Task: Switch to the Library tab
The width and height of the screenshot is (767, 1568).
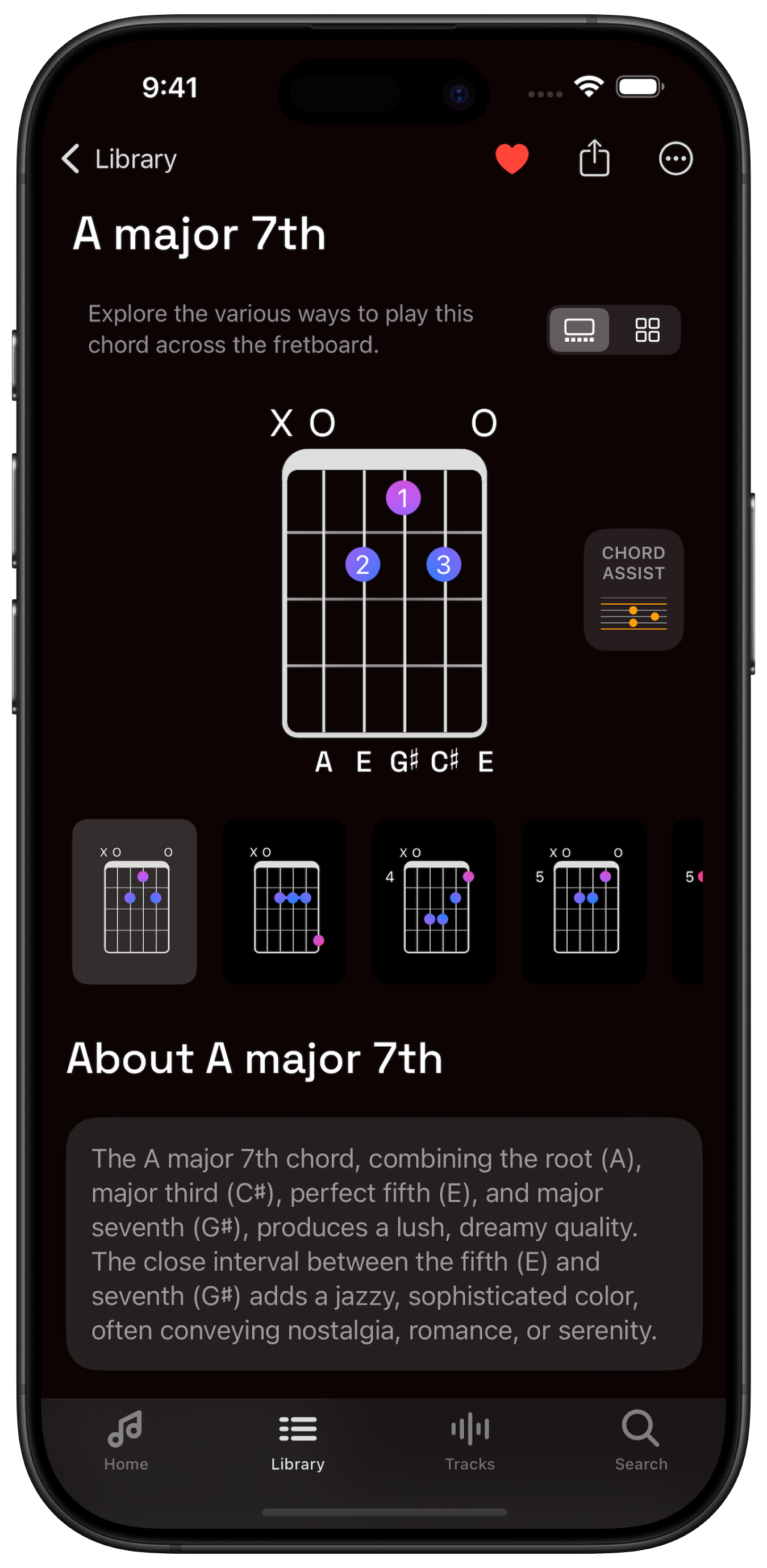Action: click(298, 1441)
